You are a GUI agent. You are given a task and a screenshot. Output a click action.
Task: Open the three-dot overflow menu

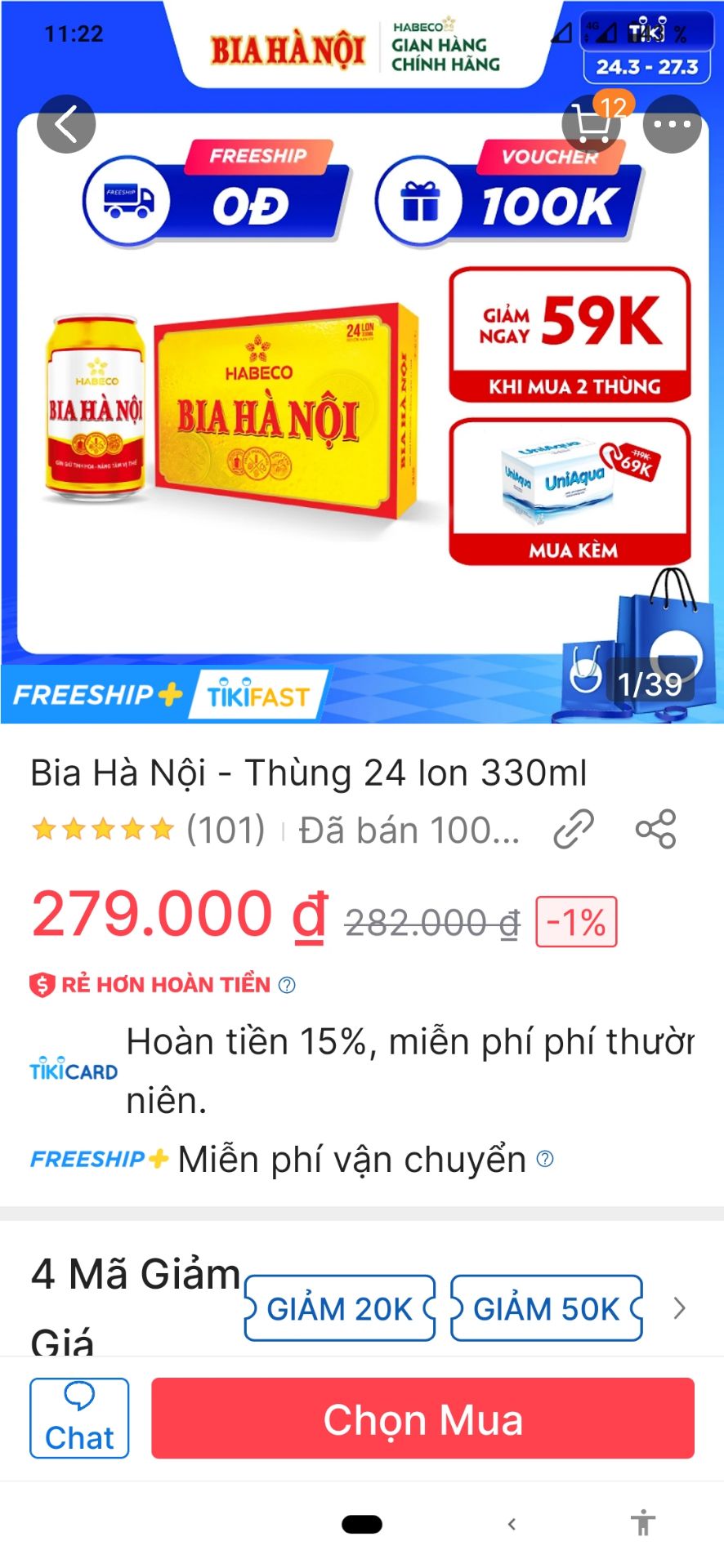coord(672,123)
